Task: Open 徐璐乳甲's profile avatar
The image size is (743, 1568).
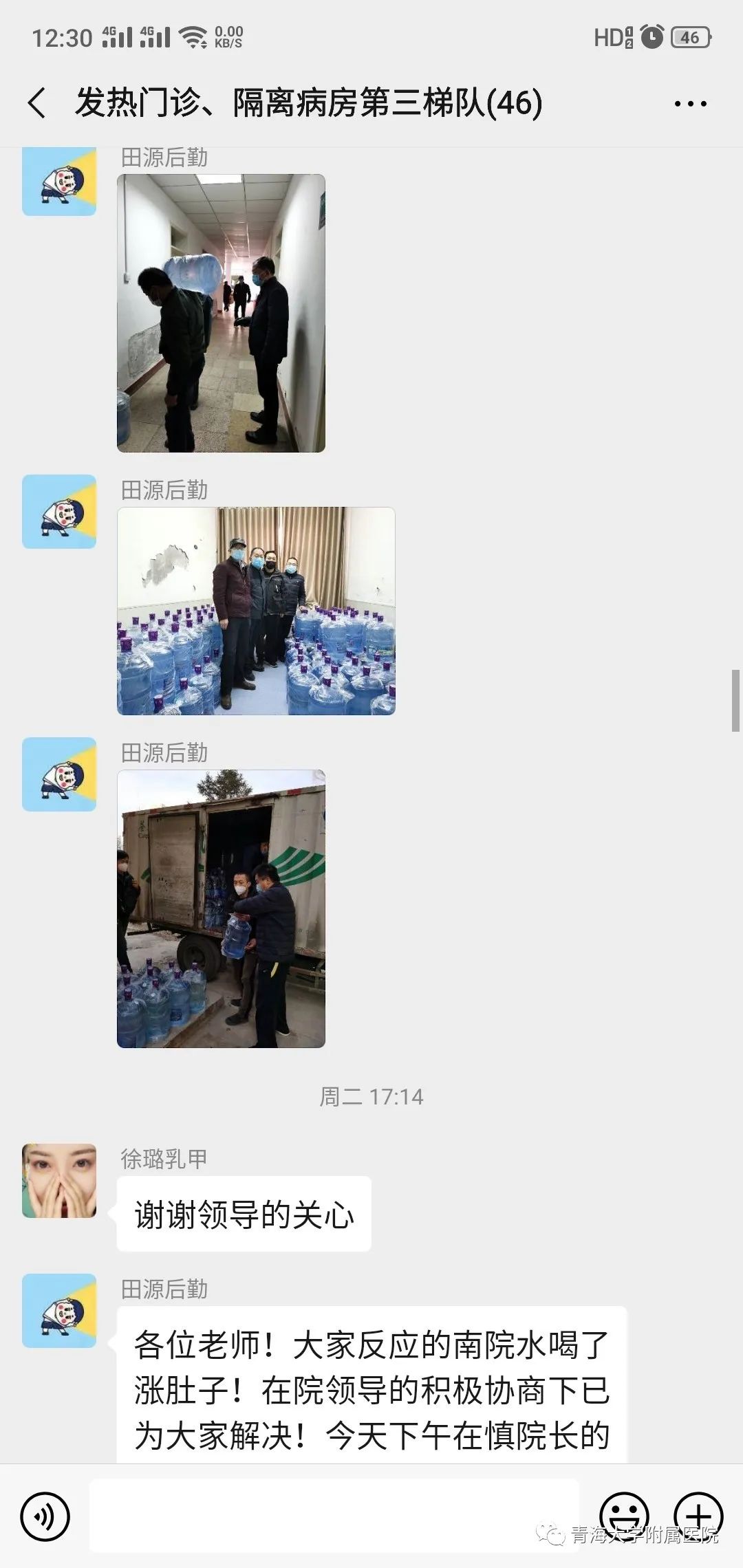Action: pyautogui.click(x=59, y=1180)
